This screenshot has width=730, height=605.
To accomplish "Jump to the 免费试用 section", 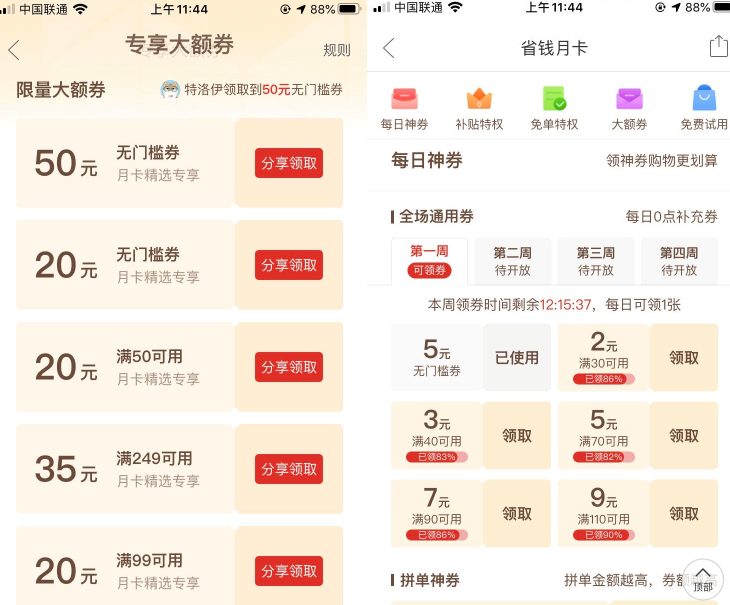I will coord(704,108).
